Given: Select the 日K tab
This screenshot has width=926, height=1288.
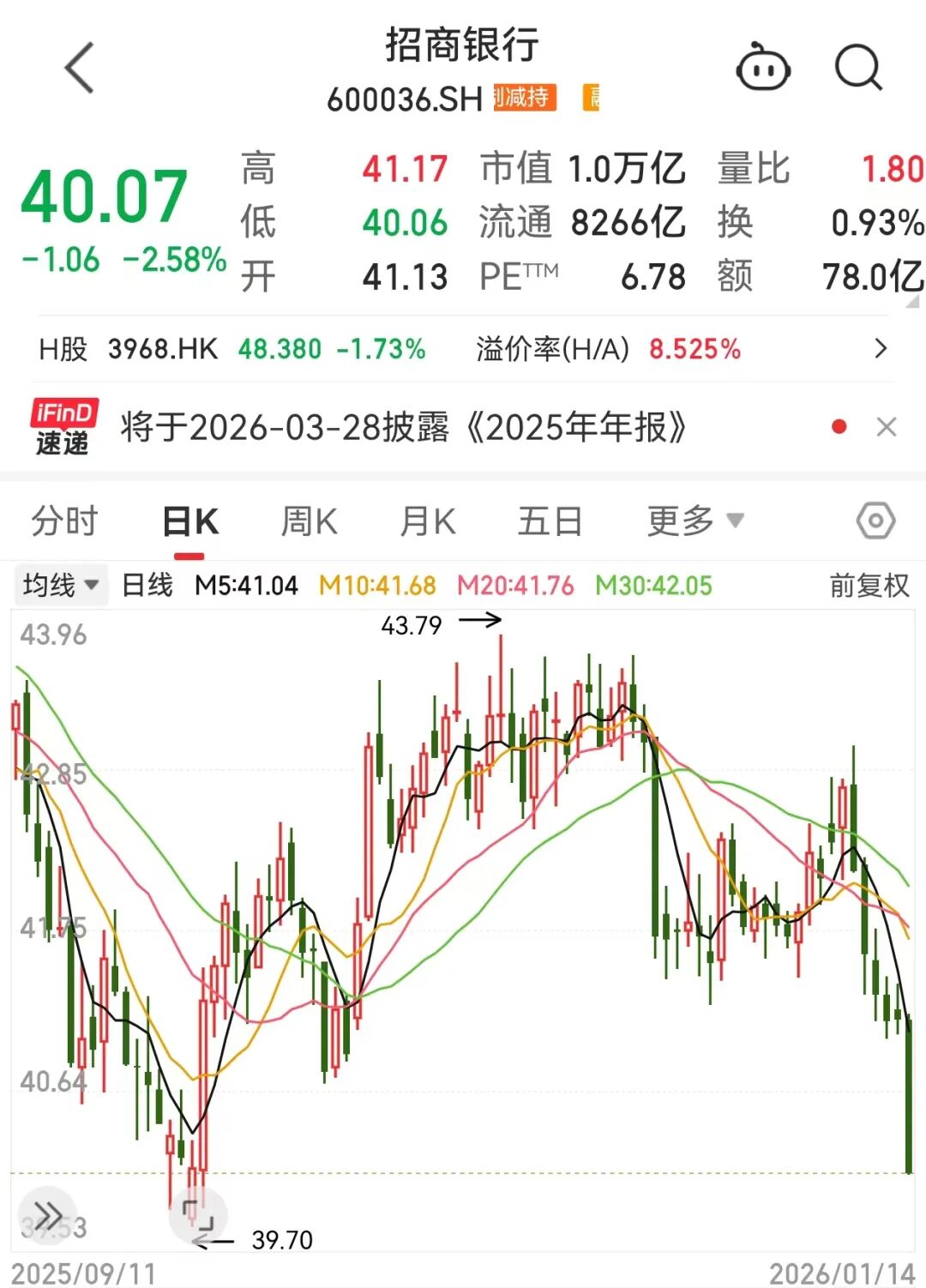Looking at the screenshot, I should (x=190, y=521).
